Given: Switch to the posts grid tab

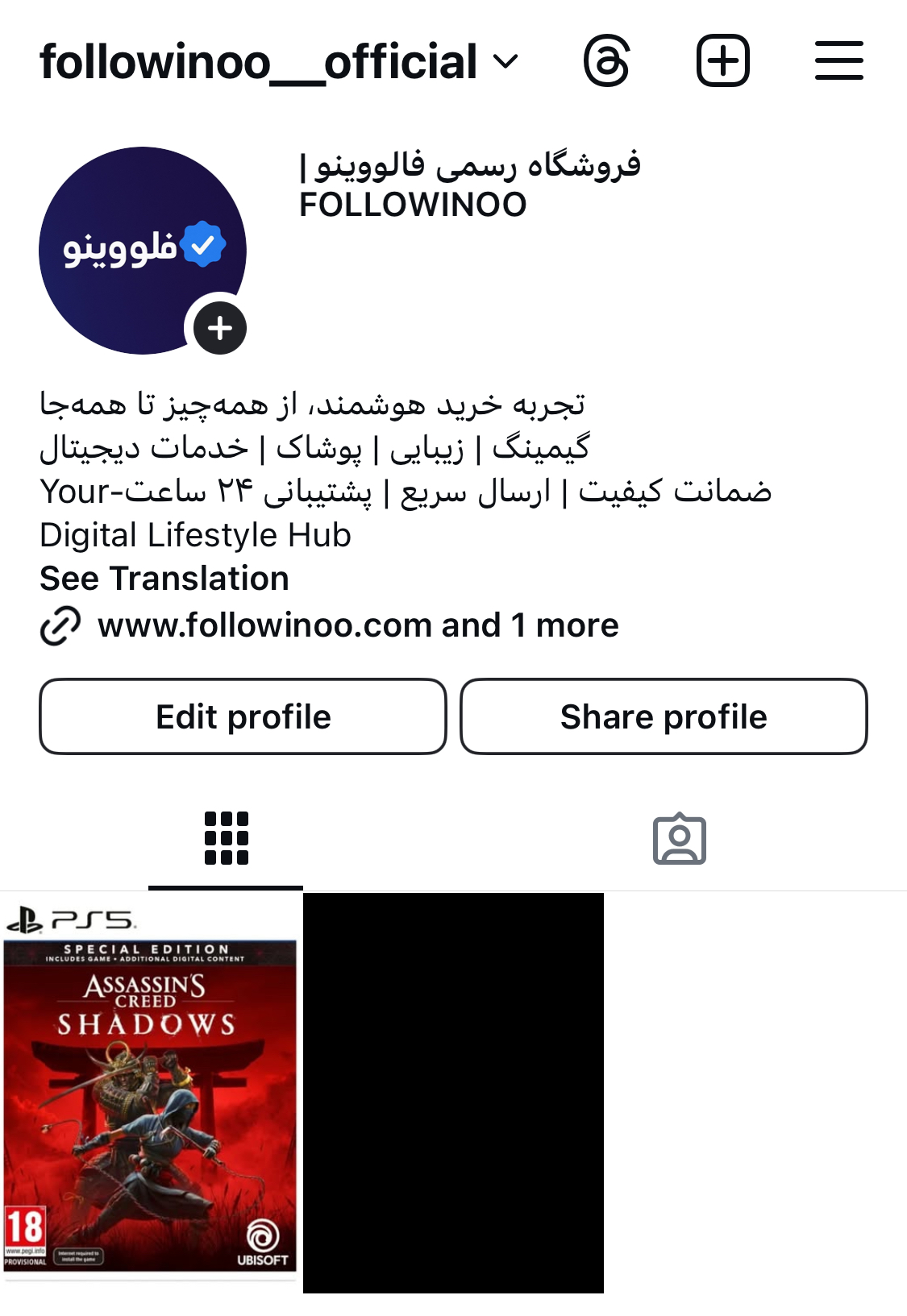Looking at the screenshot, I should 226,838.
